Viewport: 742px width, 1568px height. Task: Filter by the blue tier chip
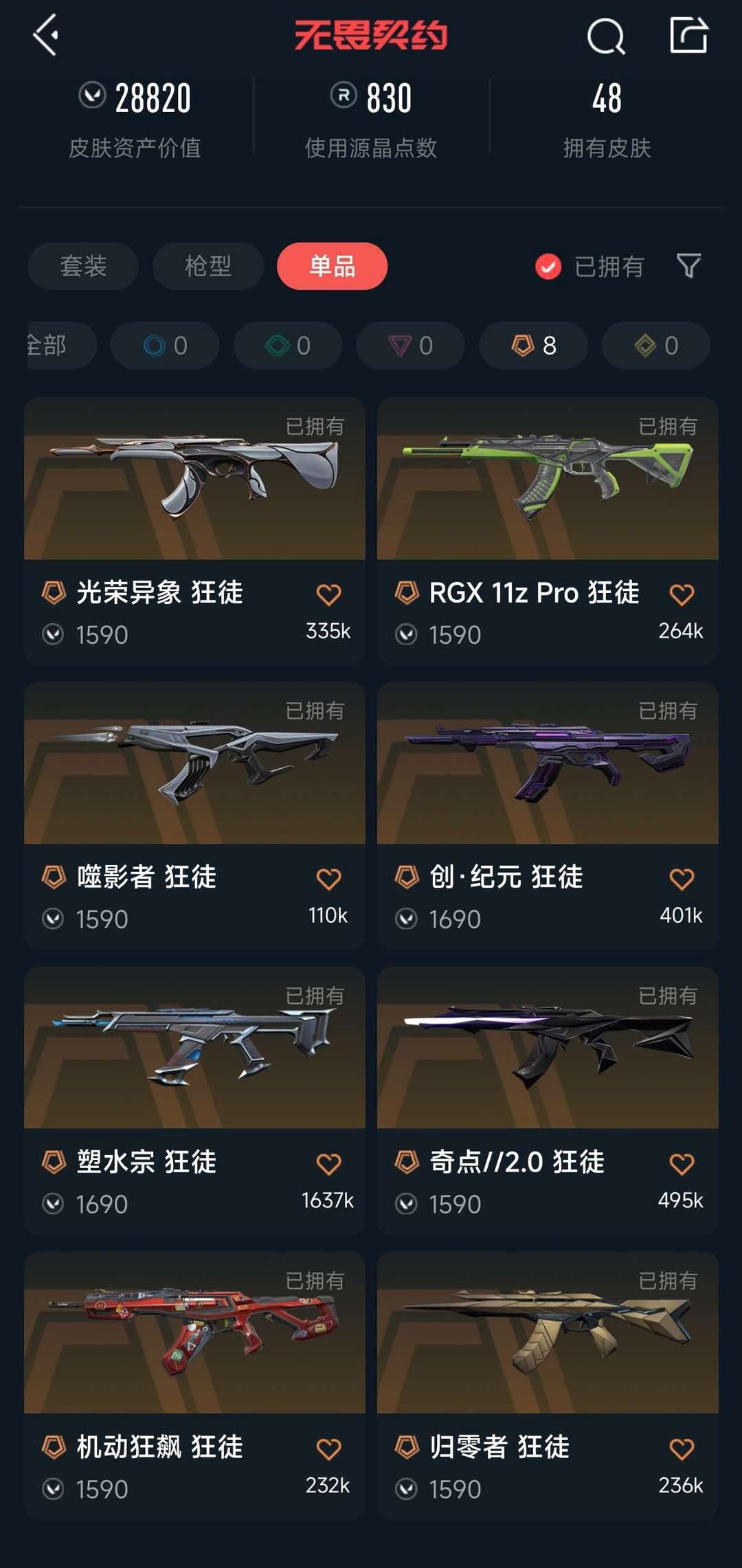[165, 346]
